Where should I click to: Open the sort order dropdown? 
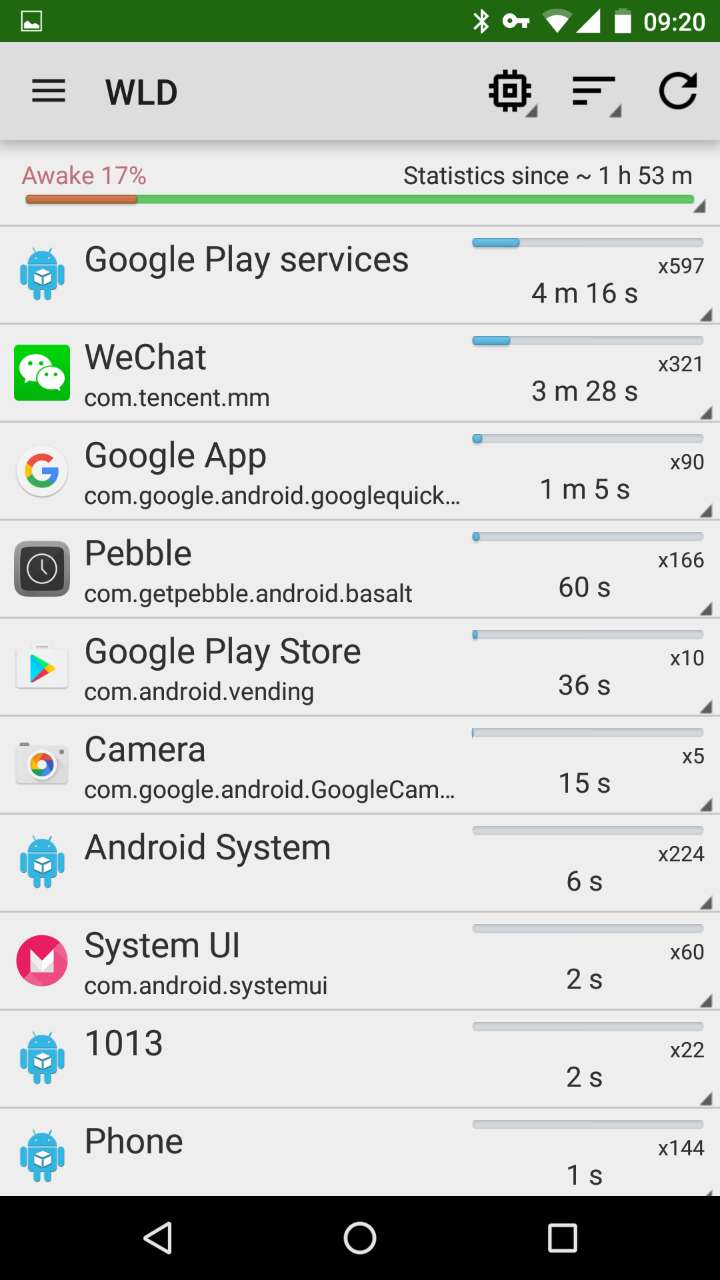tap(594, 92)
